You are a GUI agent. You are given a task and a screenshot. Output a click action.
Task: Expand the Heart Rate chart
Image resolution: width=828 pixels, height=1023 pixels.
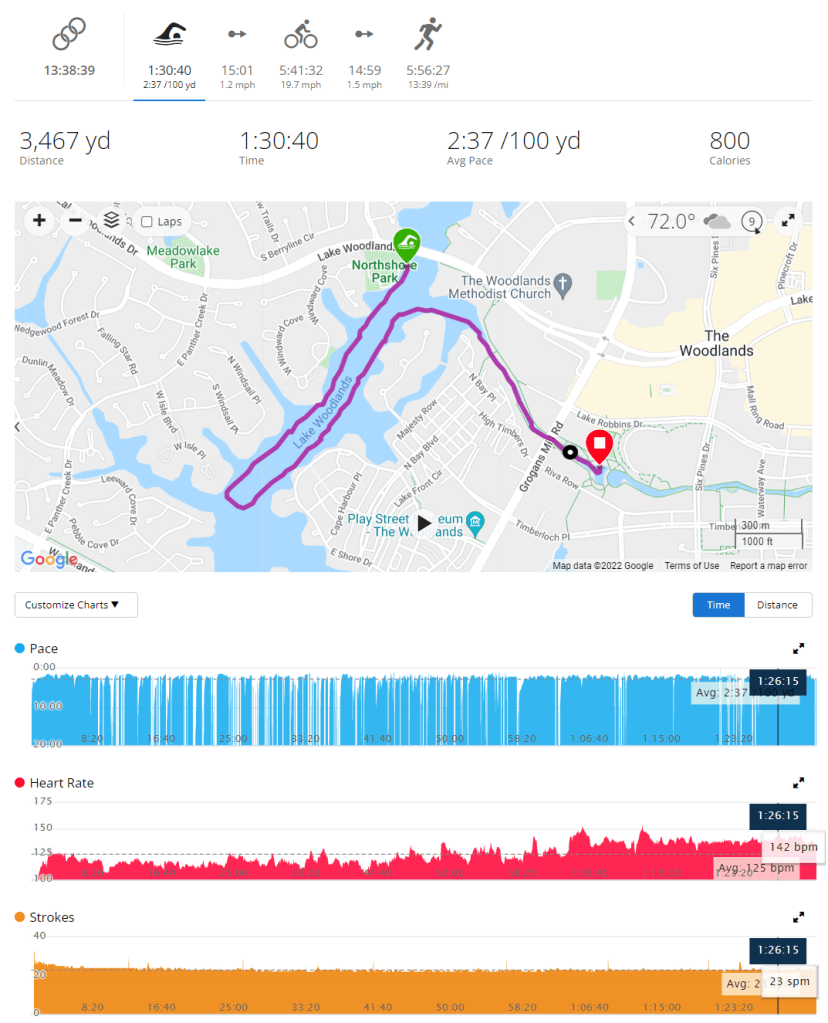pos(798,782)
